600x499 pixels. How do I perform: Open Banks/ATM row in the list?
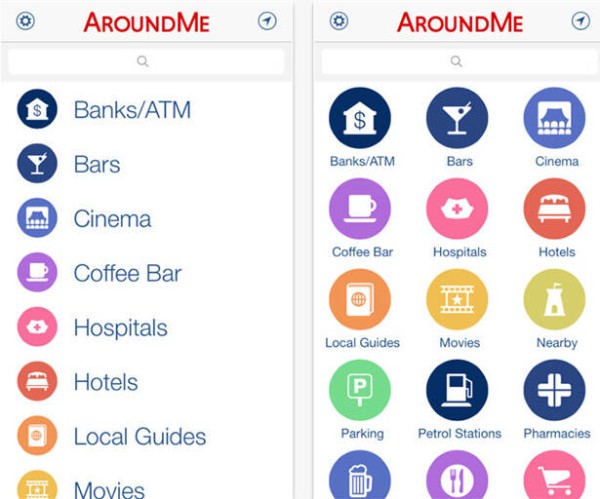pyautogui.click(x=132, y=110)
